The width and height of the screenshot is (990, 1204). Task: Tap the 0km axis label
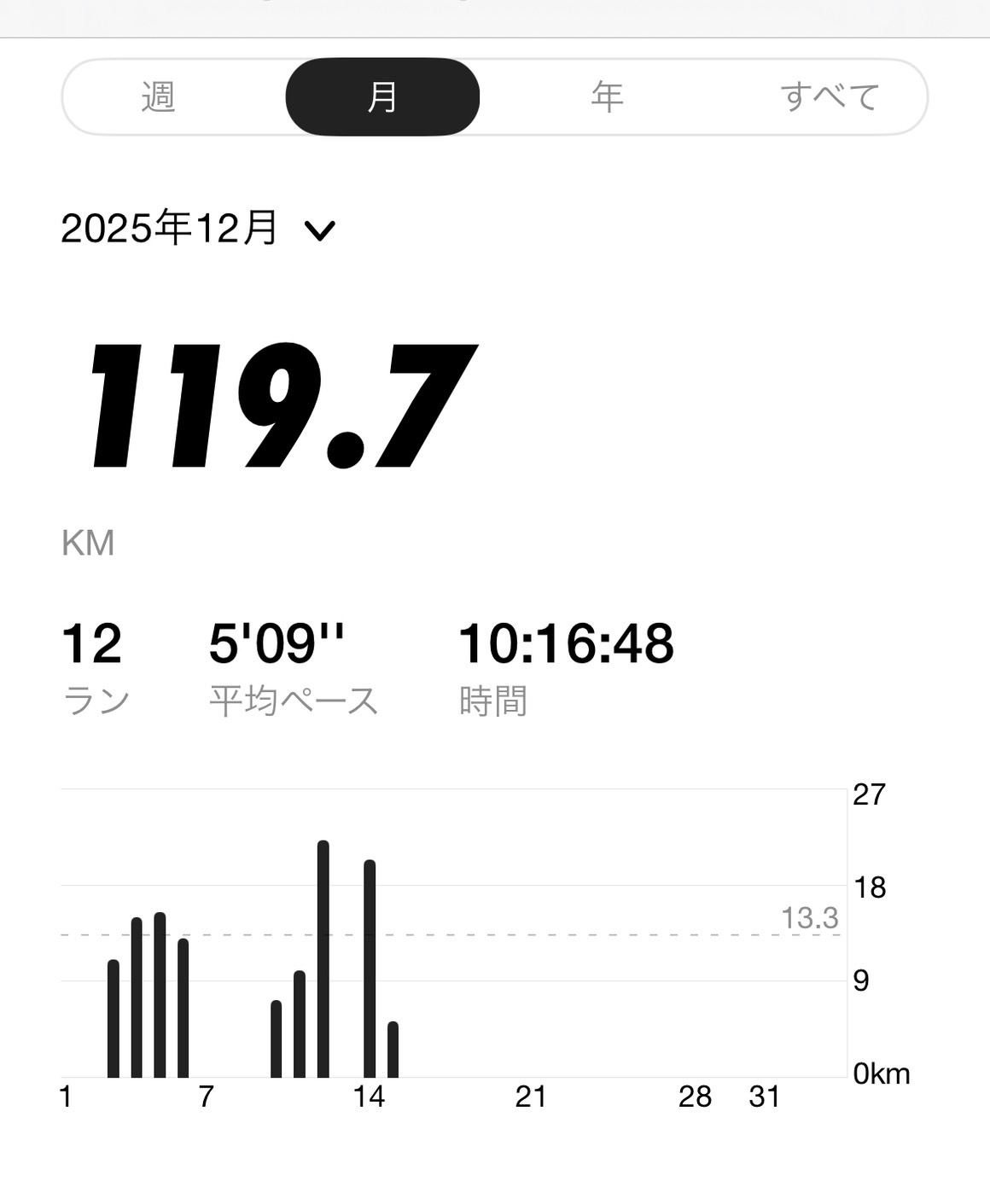tap(879, 1074)
